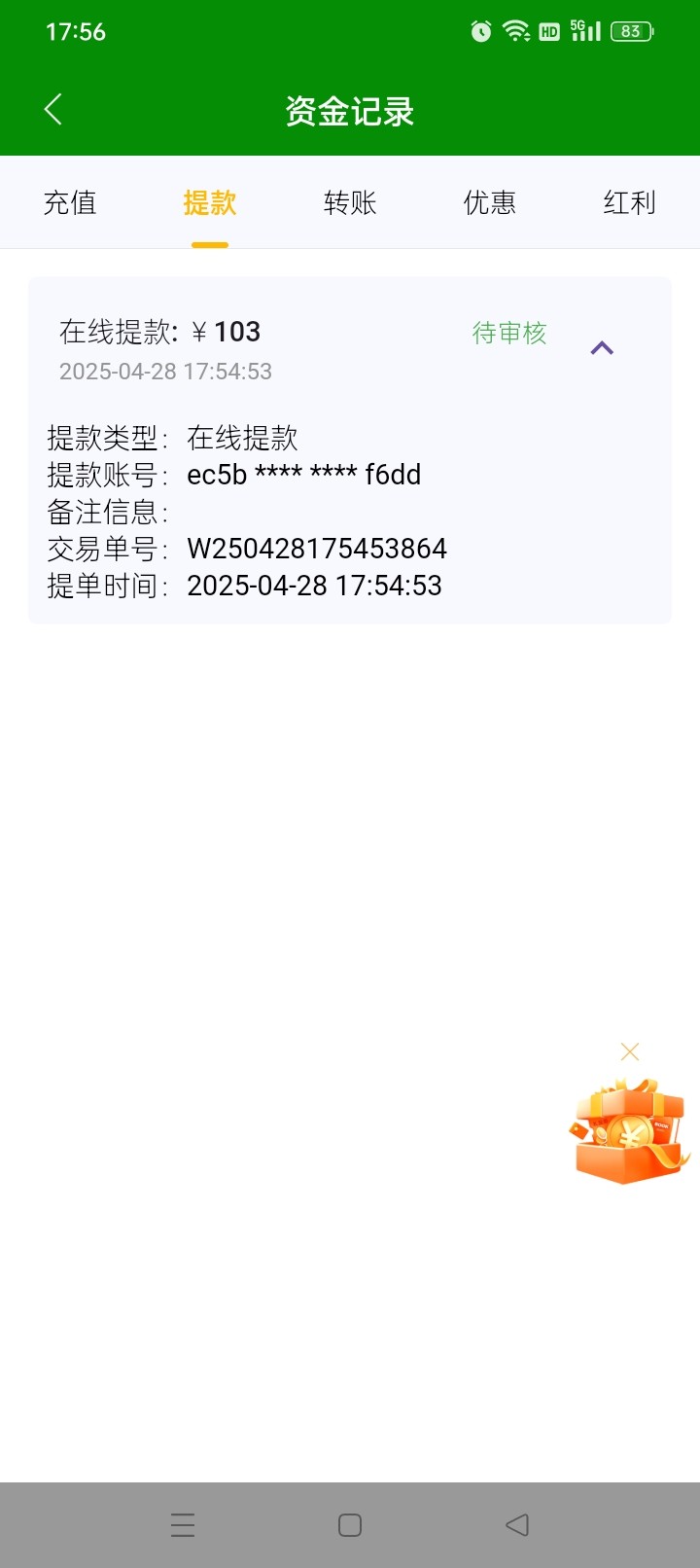Go back from 资金记录 page

click(x=53, y=110)
